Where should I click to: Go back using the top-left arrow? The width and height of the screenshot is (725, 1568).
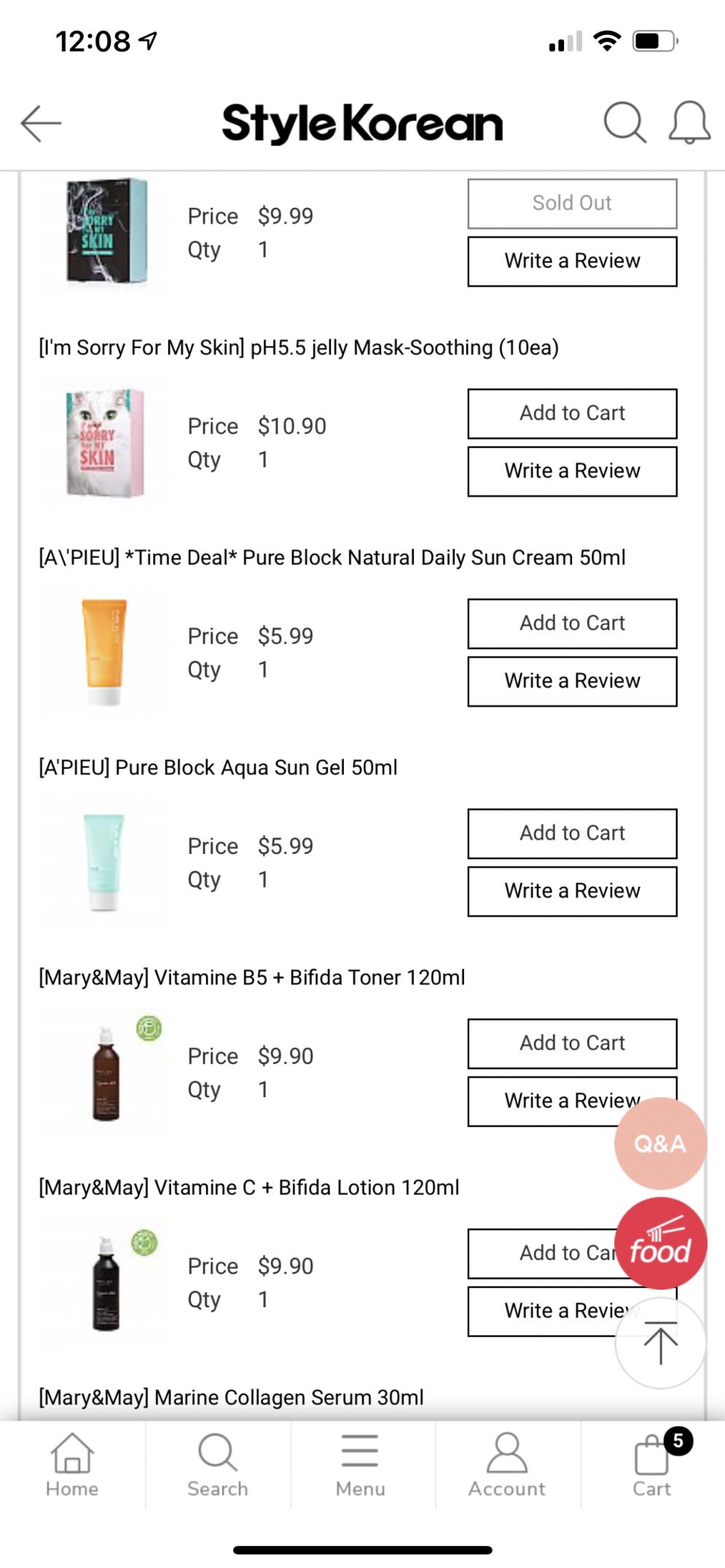(41, 122)
